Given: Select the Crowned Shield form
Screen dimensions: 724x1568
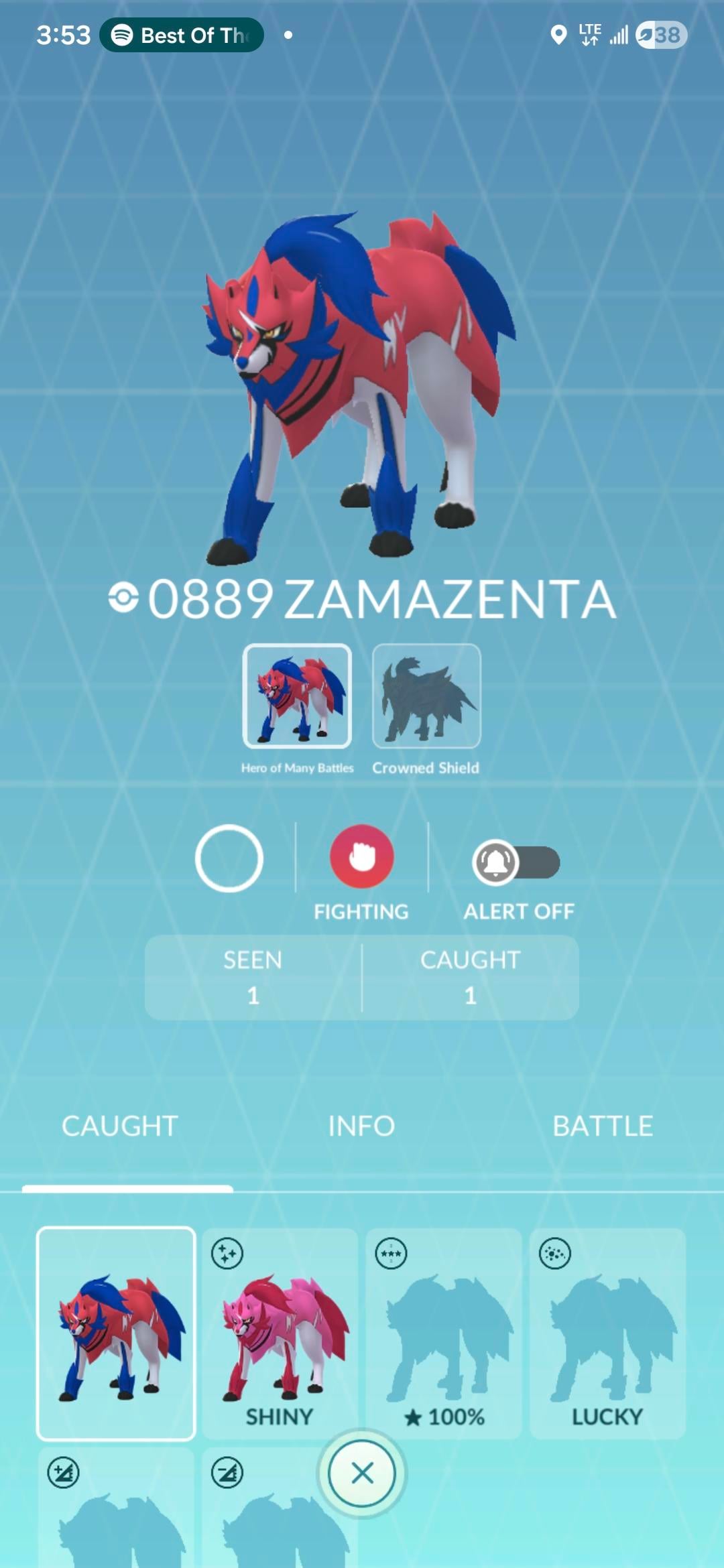Looking at the screenshot, I should [x=426, y=696].
